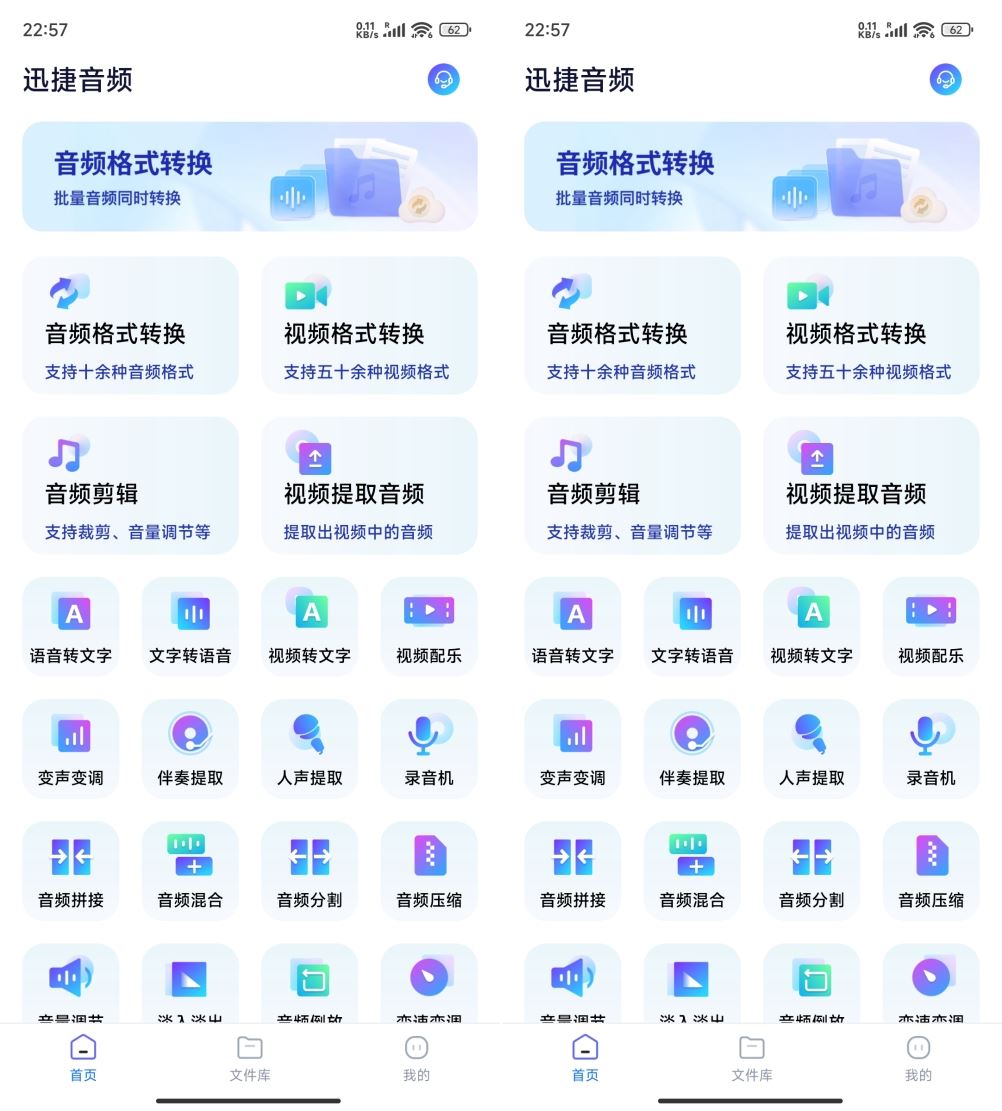Open the 视频格式转换 card
The height and width of the screenshot is (1111, 1002).
tap(369, 325)
